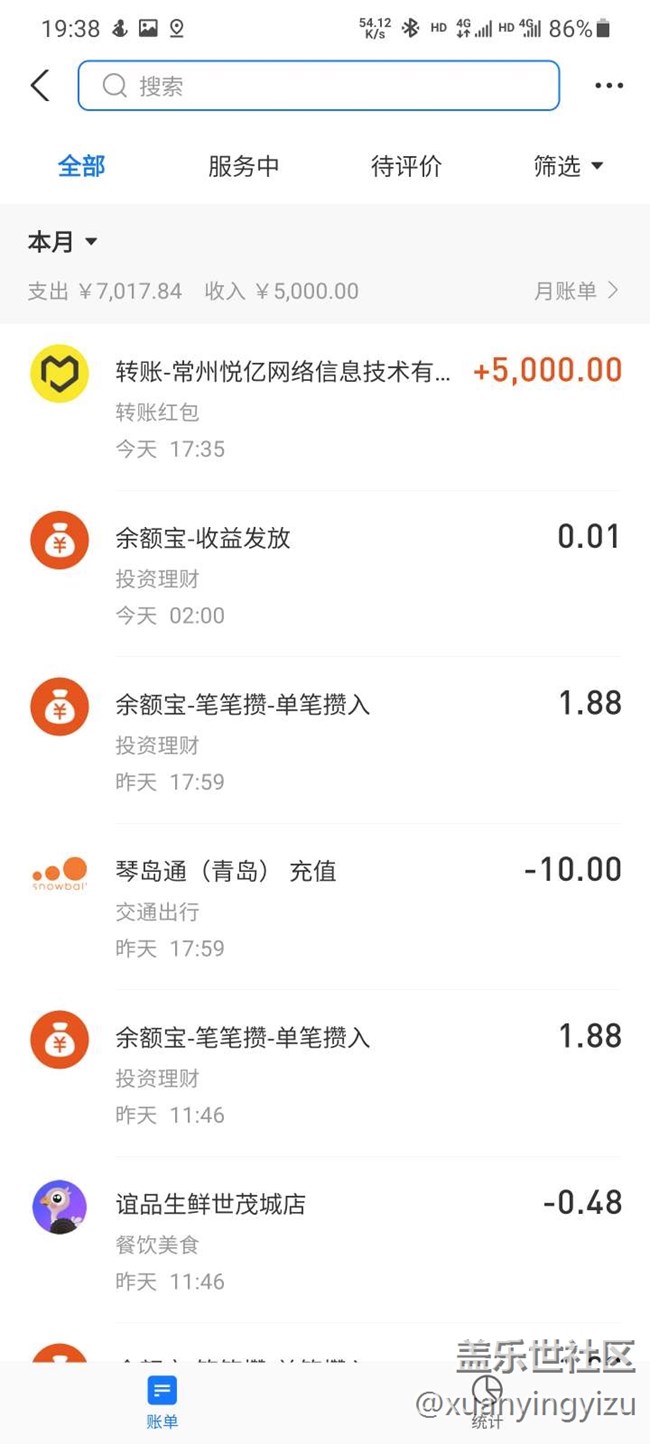The height and width of the screenshot is (1444, 650).
Task: Select the 账单 bottom tab
Action: point(162,1400)
